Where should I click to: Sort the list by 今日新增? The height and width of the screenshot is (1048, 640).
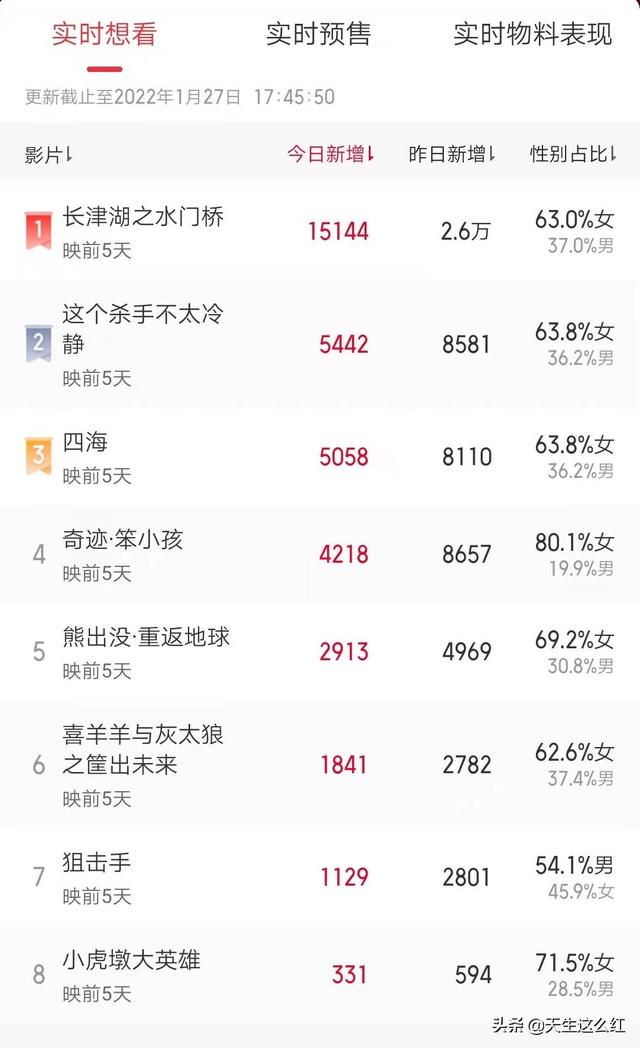(x=331, y=154)
